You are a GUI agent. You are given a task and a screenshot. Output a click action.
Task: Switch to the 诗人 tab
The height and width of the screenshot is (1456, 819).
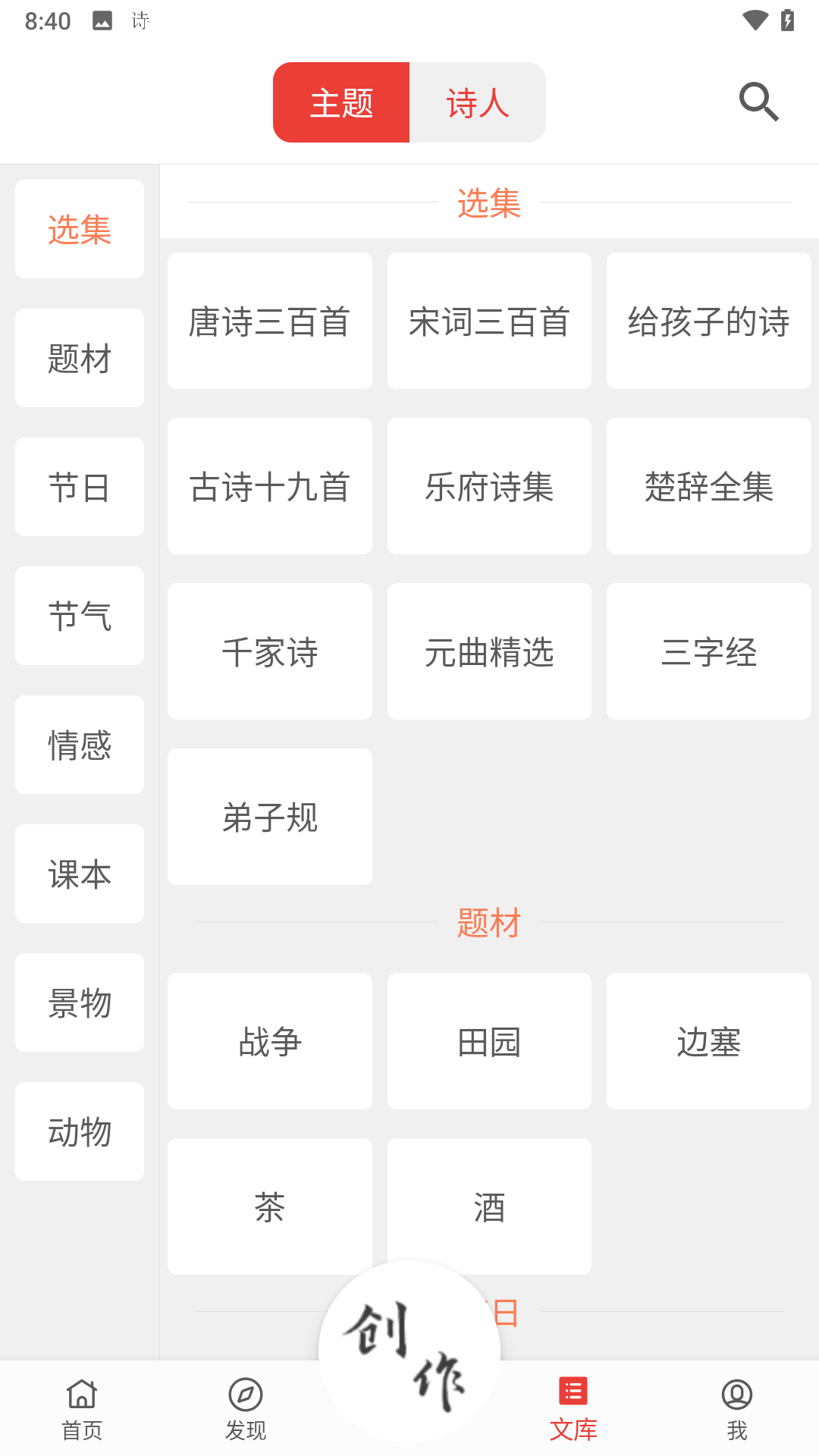coord(477,102)
